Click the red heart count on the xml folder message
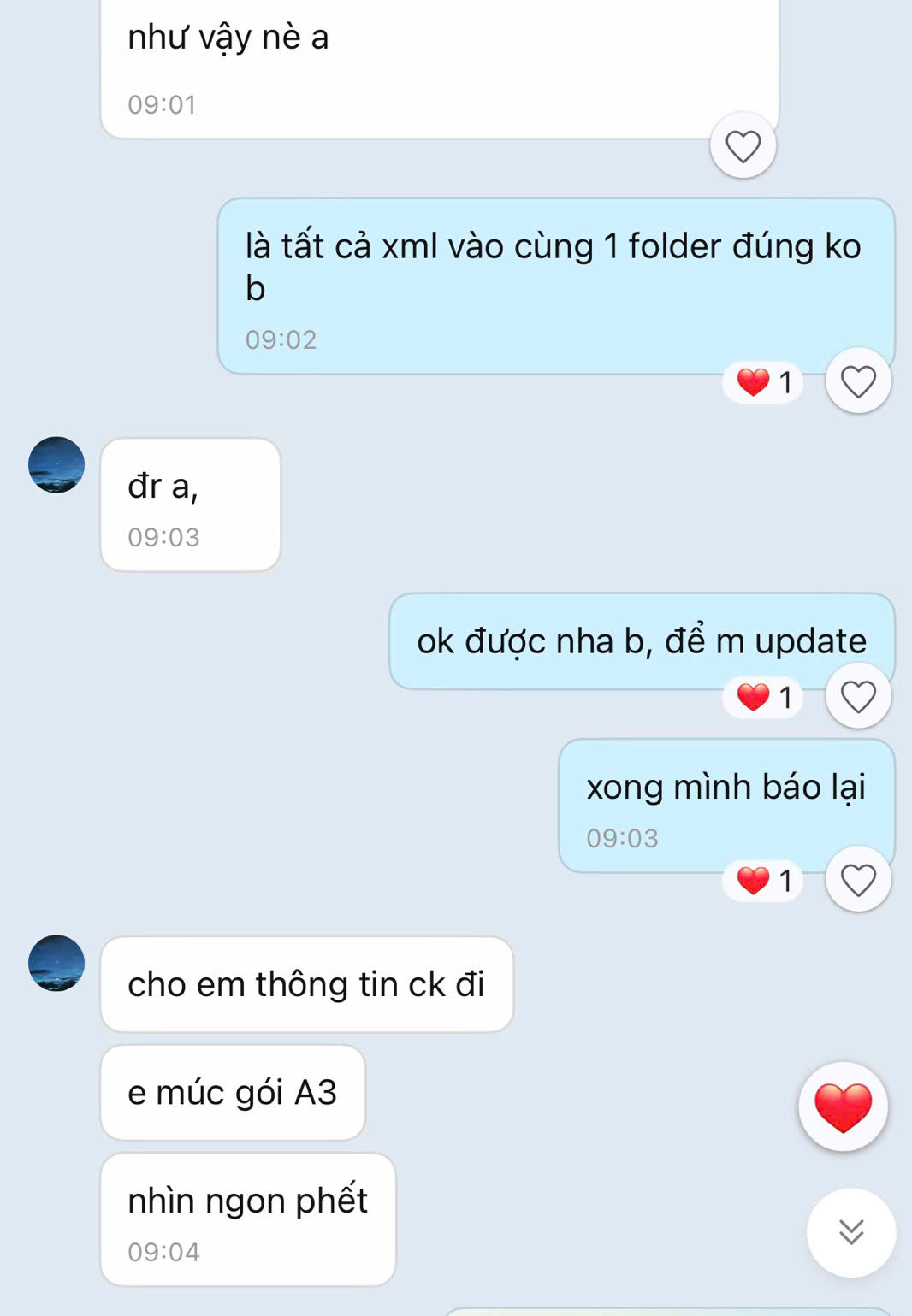The height and width of the screenshot is (1316, 912). point(761,382)
